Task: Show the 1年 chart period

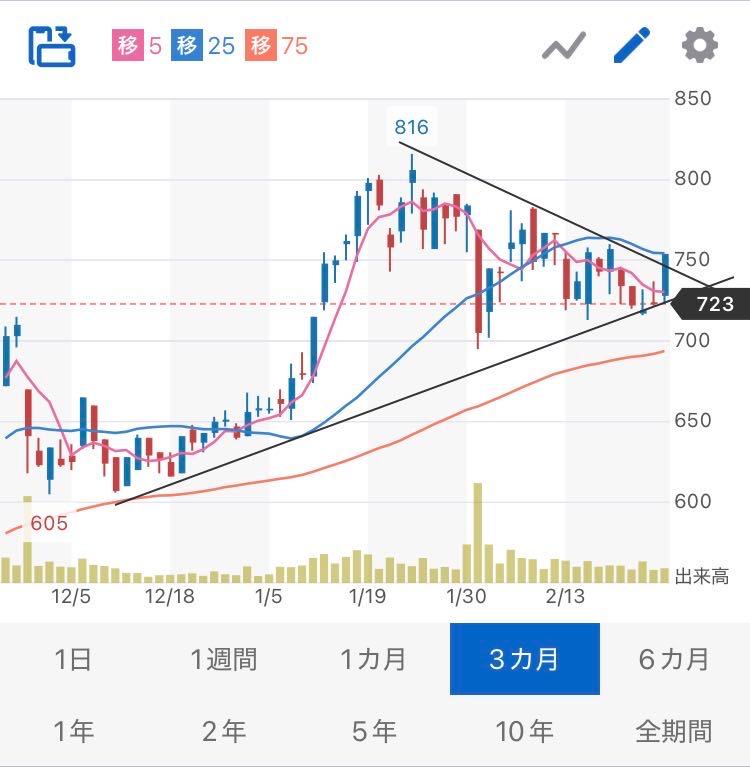Action: (x=74, y=731)
